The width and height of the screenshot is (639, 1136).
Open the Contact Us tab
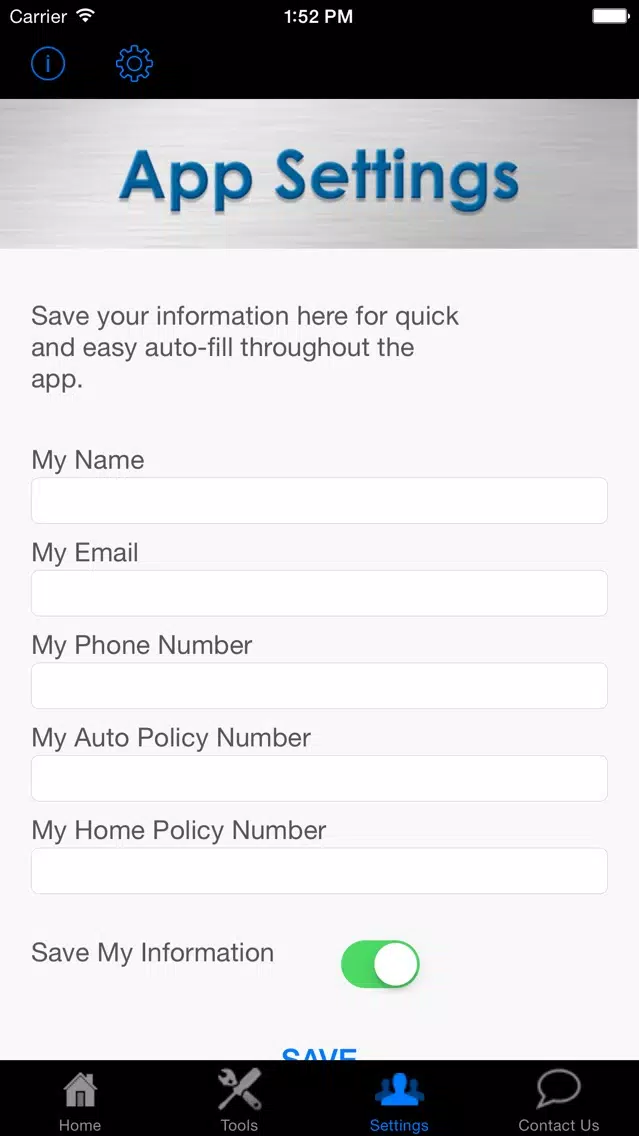click(558, 1099)
